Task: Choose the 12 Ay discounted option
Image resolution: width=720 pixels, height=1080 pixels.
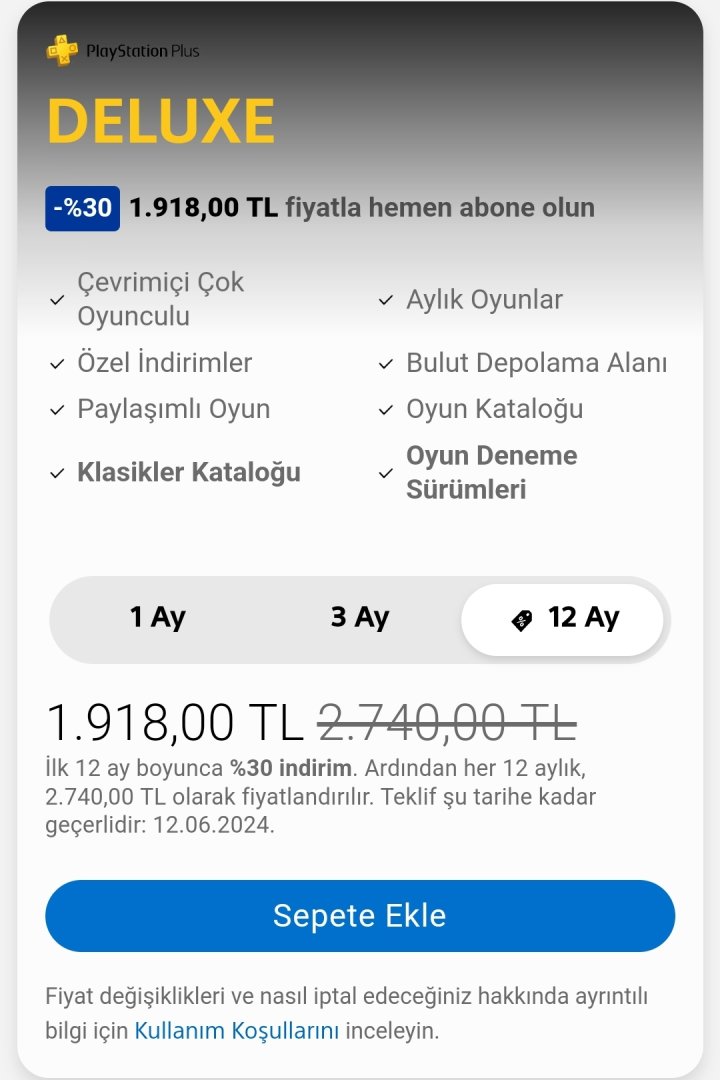Action: [563, 619]
